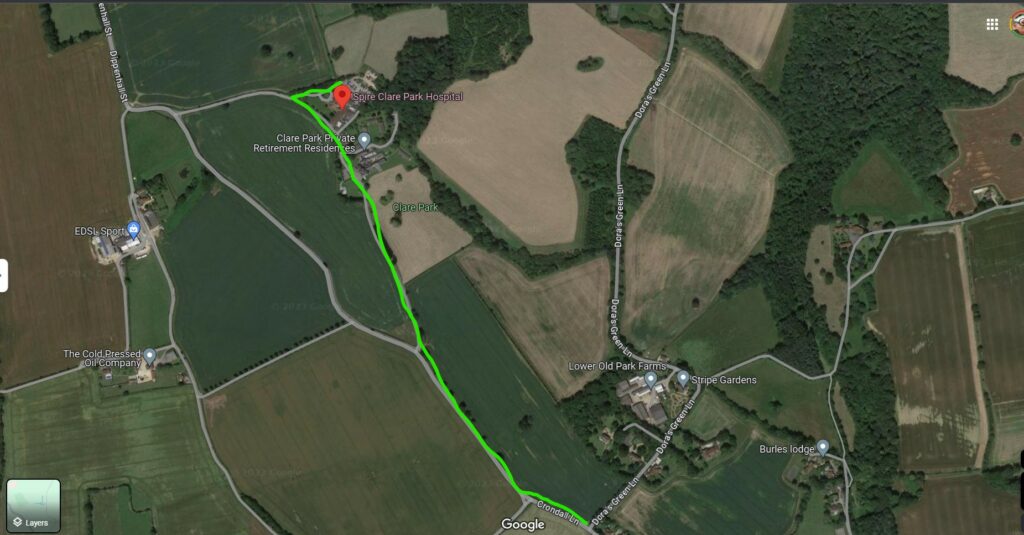The image size is (1024, 535).
Task: Select the Spire Clare Park Hospital pin
Action: click(341, 96)
